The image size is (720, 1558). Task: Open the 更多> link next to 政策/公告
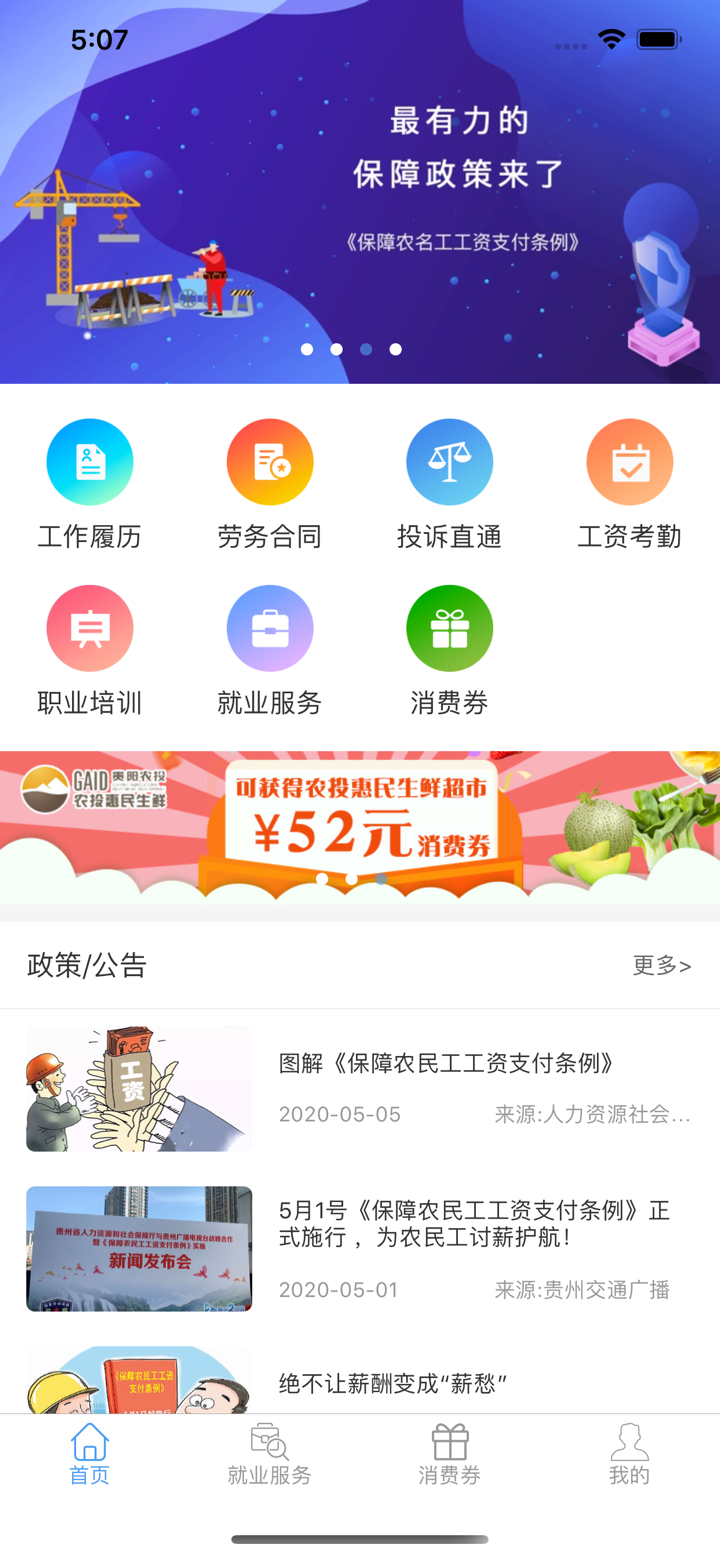tap(661, 966)
